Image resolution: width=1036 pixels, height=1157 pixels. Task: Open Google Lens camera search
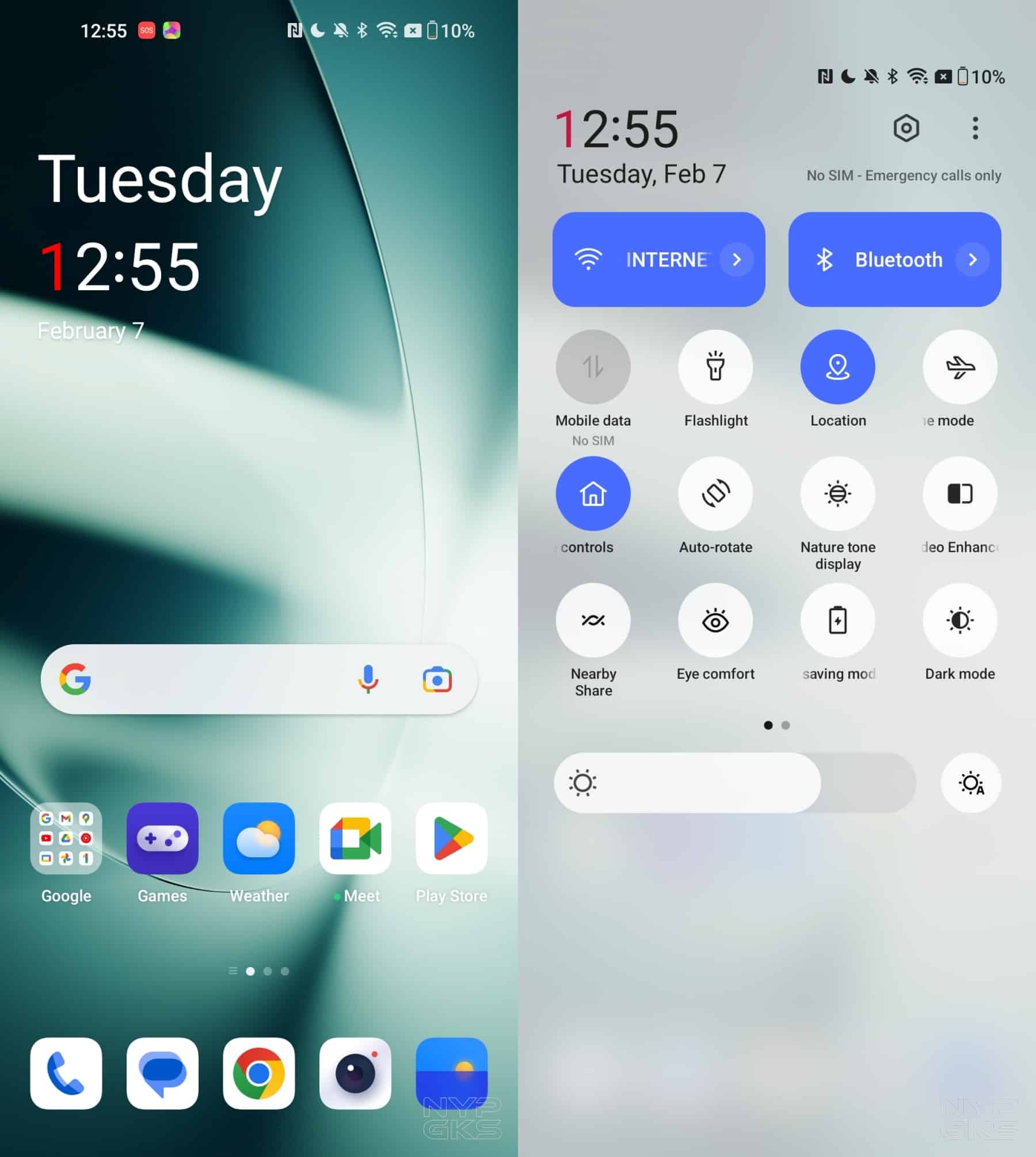click(x=437, y=679)
